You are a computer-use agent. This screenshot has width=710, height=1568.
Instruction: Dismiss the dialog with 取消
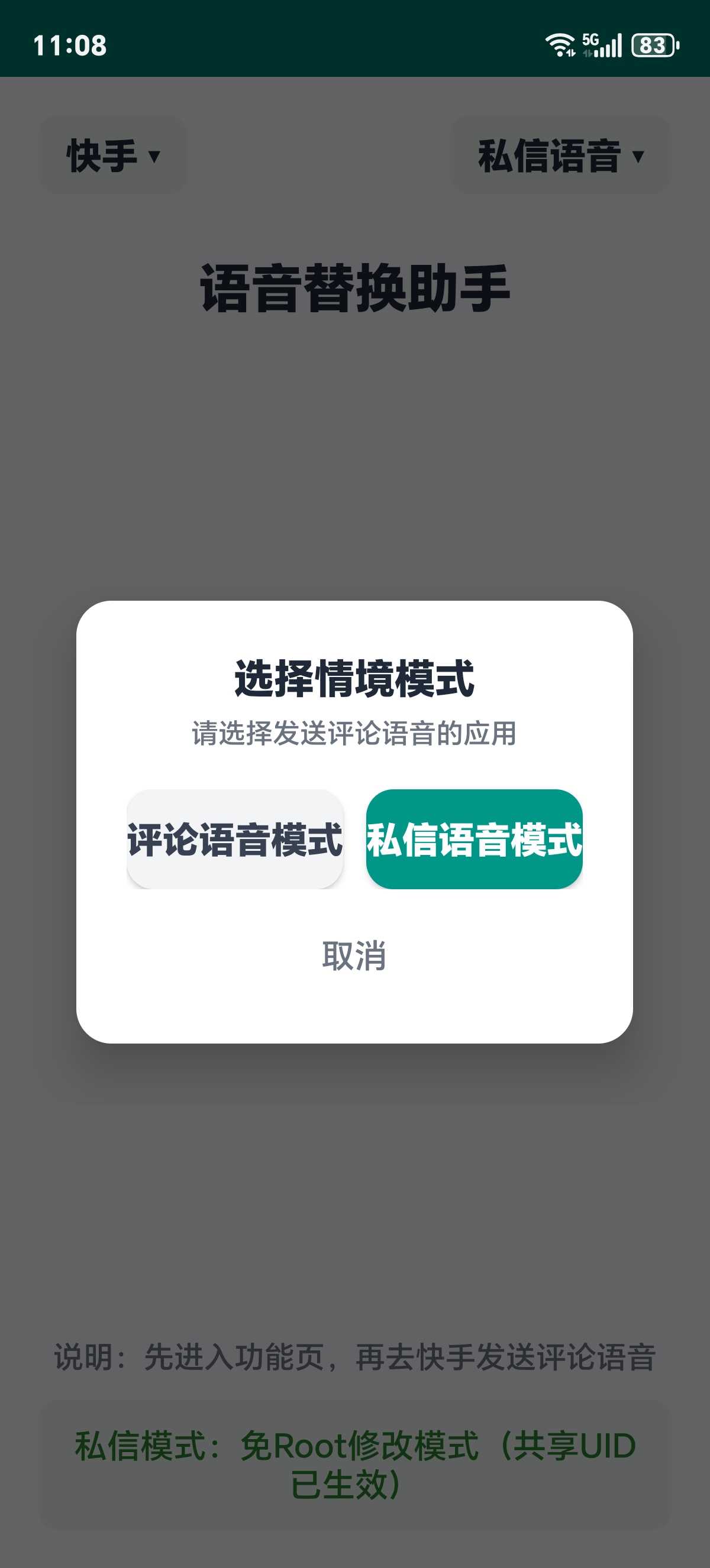point(354,956)
